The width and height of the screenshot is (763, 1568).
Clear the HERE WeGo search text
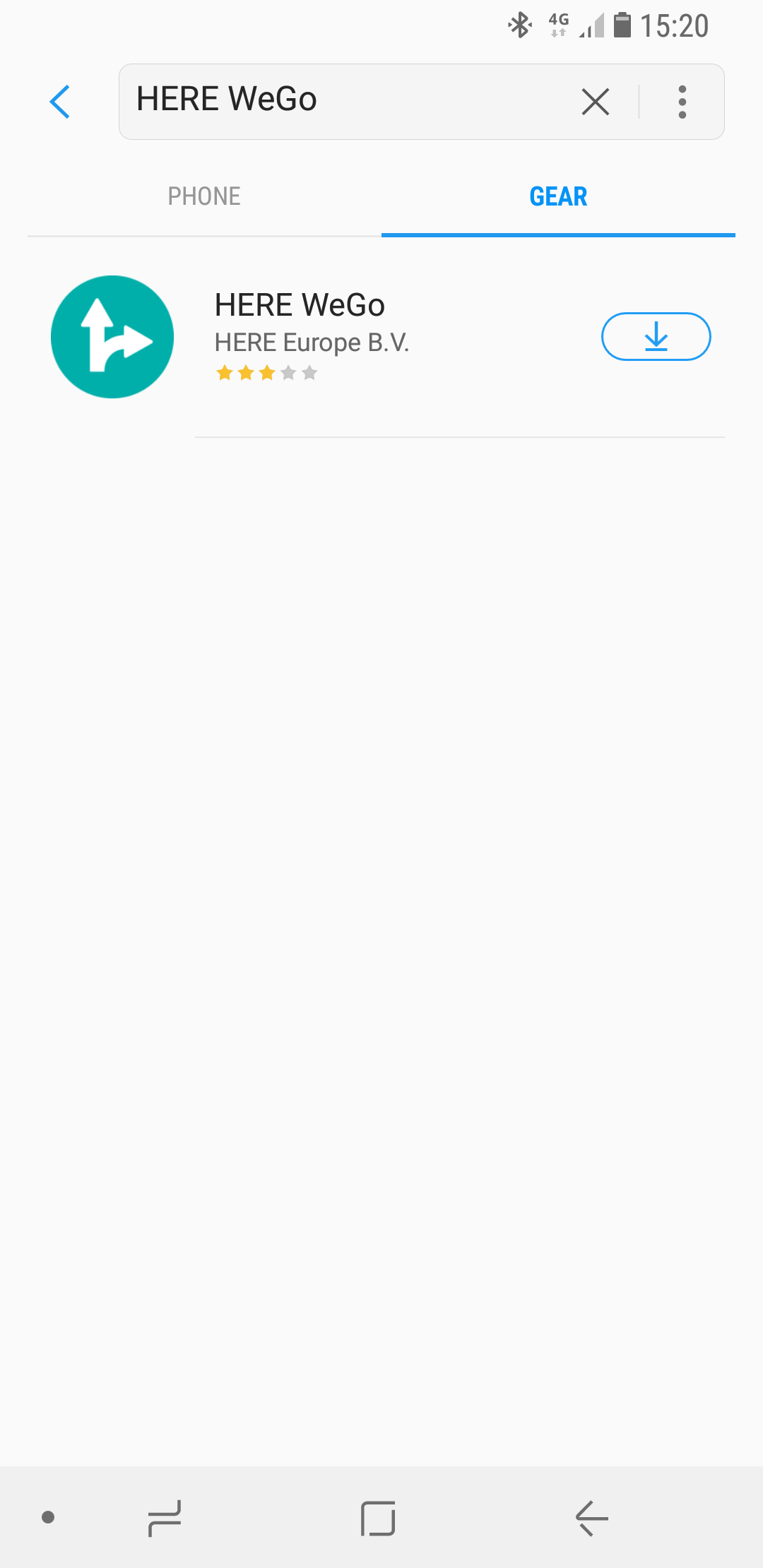pyautogui.click(x=595, y=102)
